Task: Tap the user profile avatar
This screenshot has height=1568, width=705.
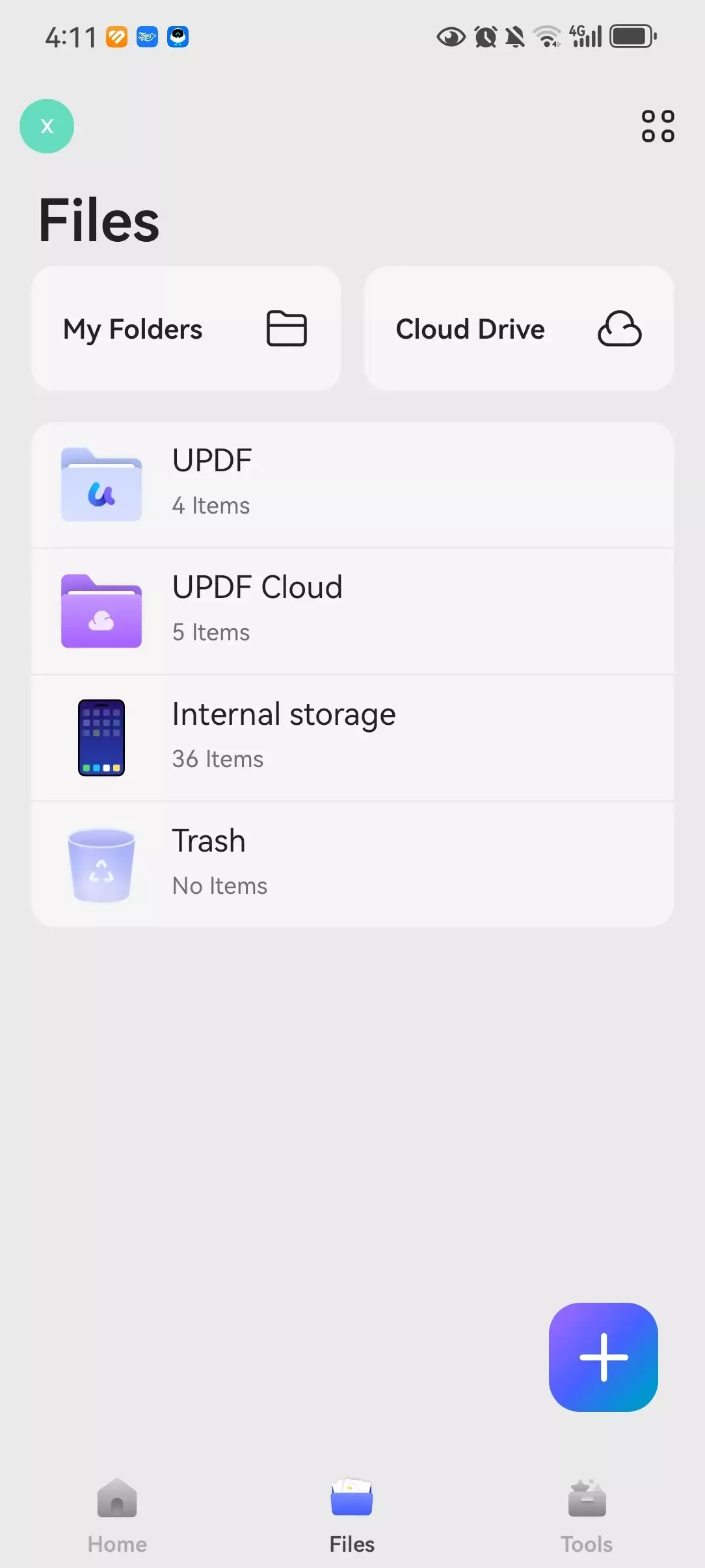Action: pyautogui.click(x=47, y=126)
